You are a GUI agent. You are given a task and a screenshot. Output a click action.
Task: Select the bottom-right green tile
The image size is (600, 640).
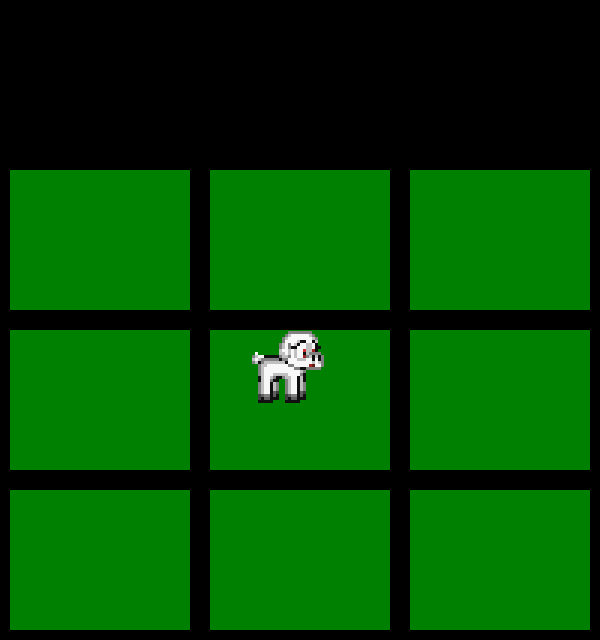coord(500,560)
